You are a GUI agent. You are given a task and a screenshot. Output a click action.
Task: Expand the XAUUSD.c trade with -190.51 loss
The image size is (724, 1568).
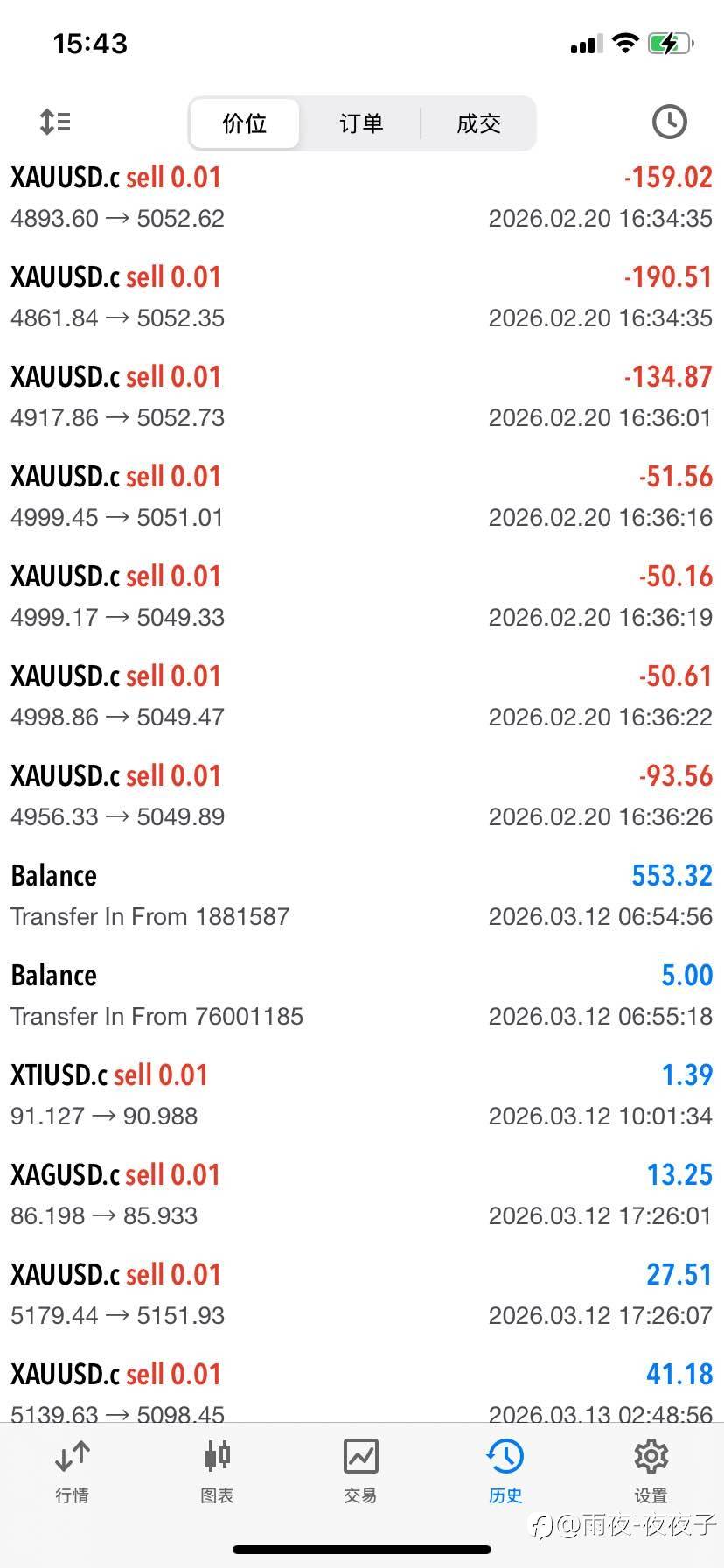point(361,297)
